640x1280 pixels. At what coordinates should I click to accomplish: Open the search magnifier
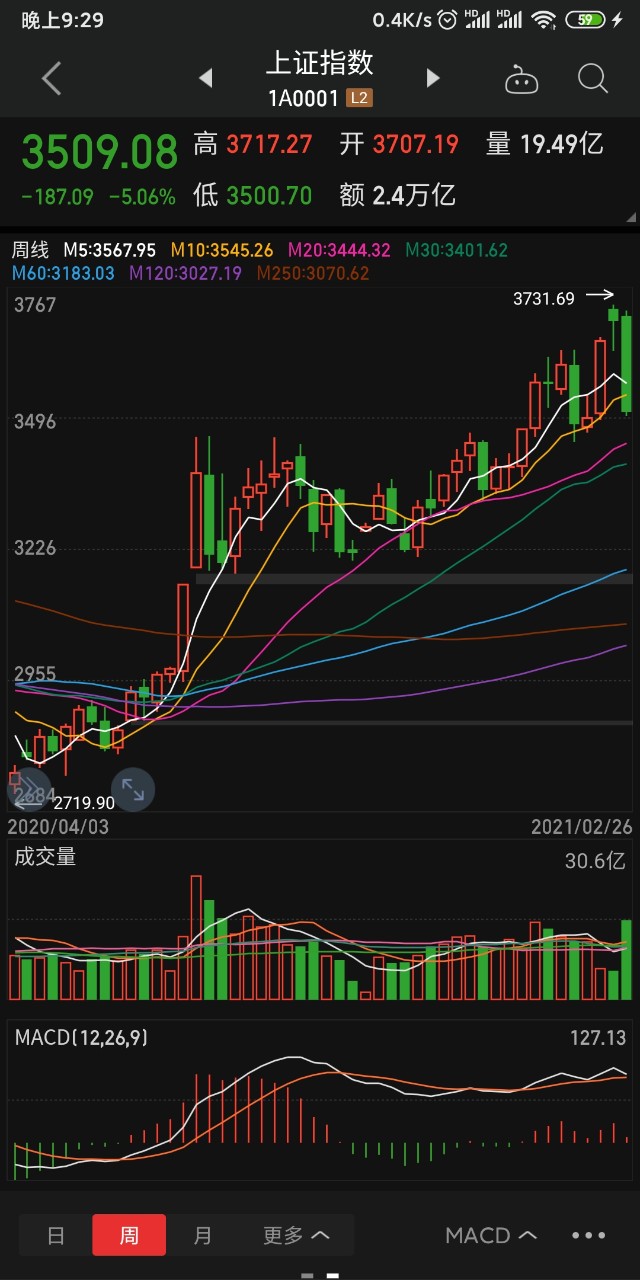[593, 78]
